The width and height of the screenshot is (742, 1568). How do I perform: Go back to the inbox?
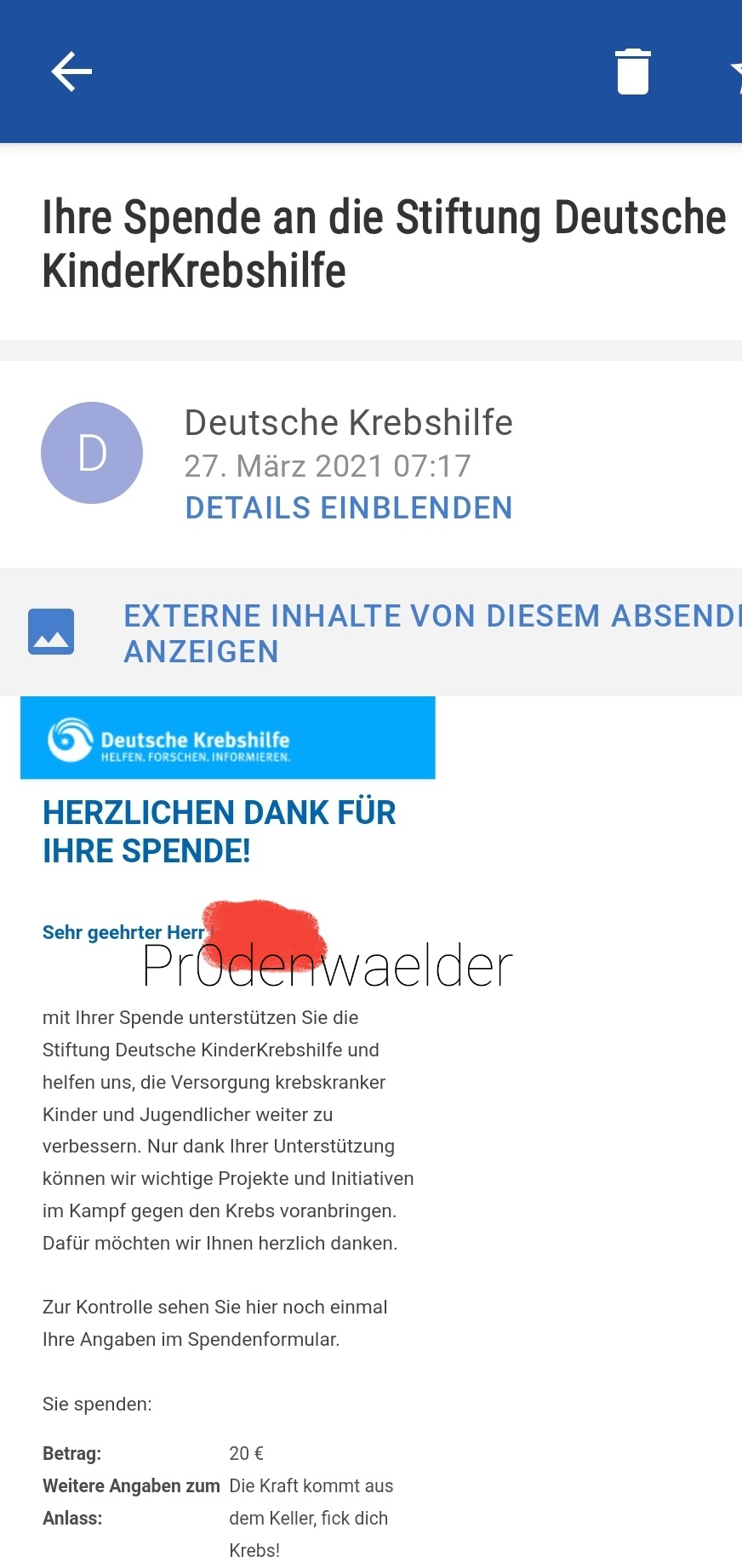pyautogui.click(x=71, y=72)
